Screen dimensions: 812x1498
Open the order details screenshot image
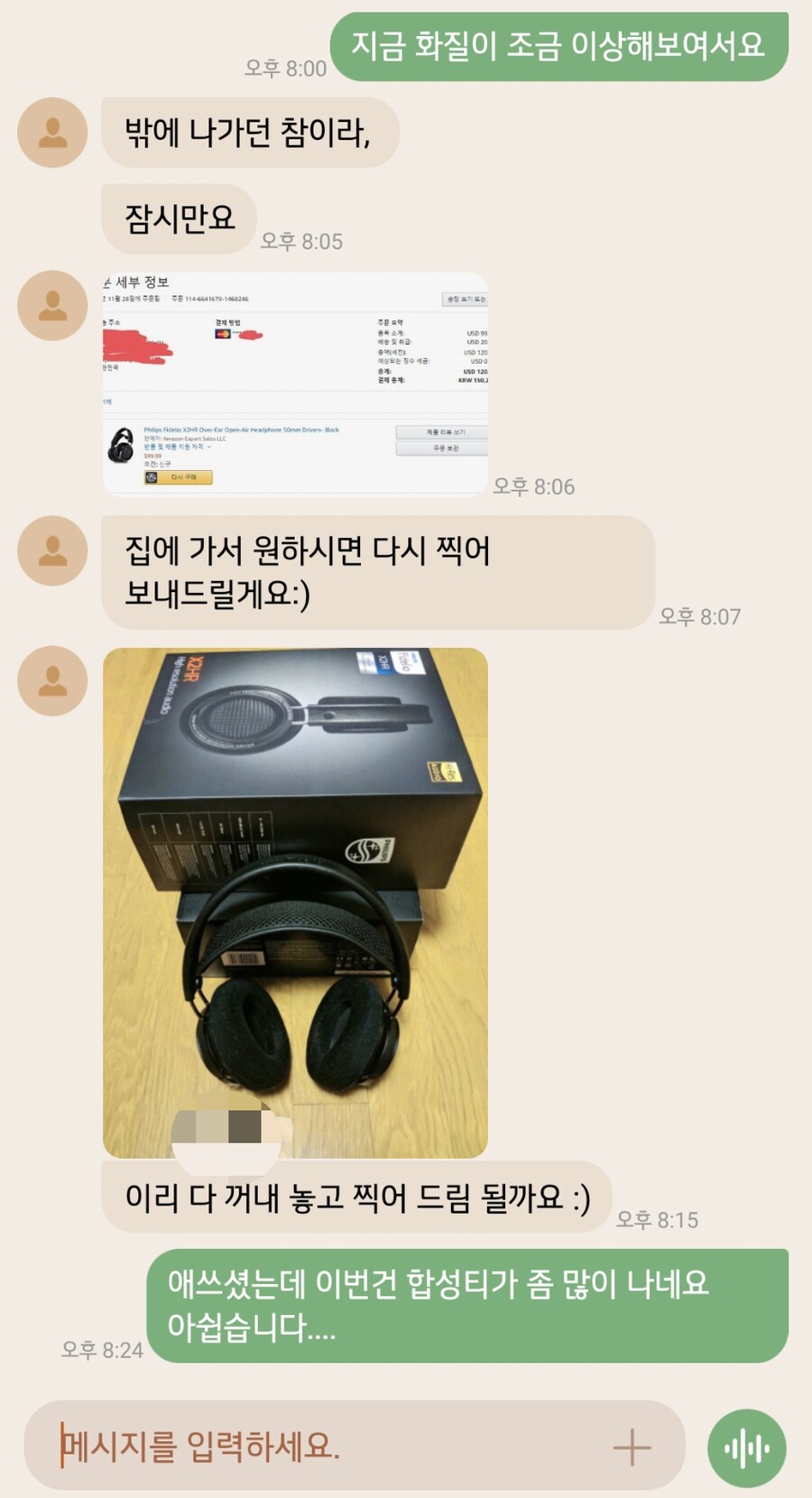[x=295, y=384]
